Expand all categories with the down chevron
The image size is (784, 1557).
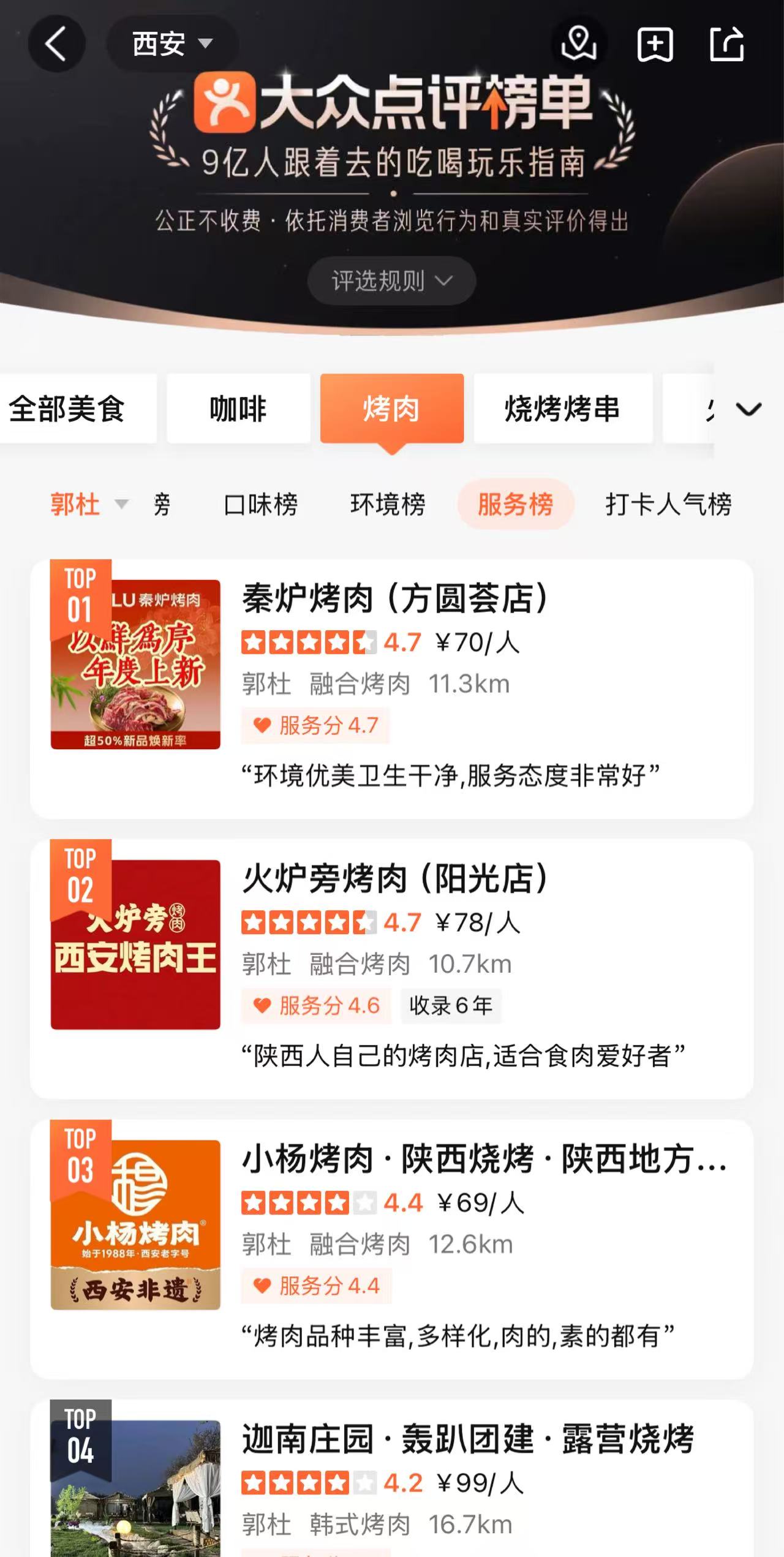[748, 409]
